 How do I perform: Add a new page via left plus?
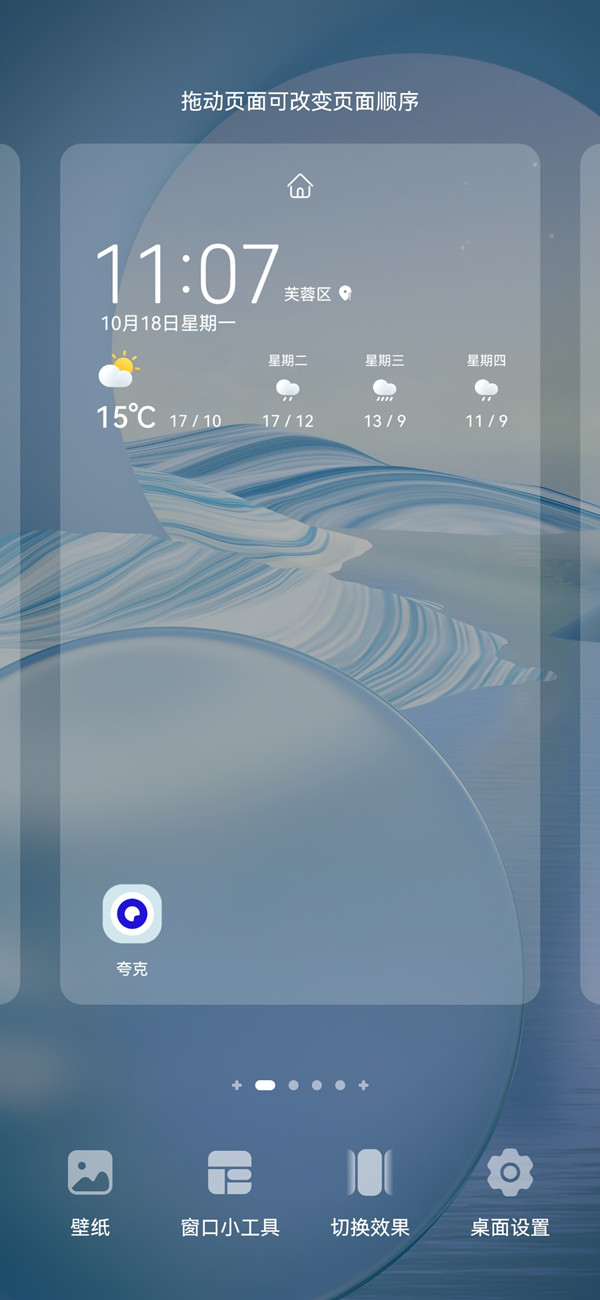(237, 1085)
